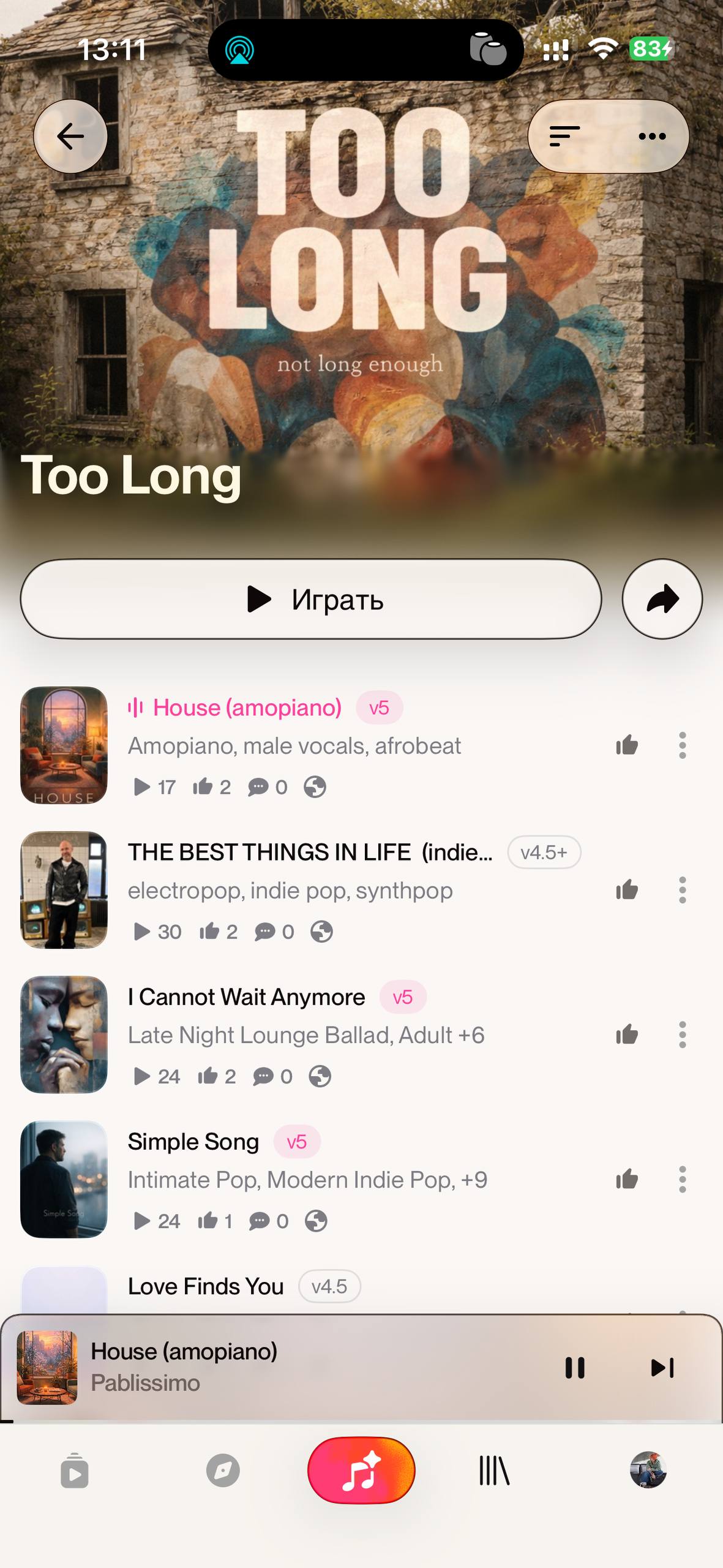Open the playlist three-dot menu at top
This screenshot has width=723, height=1568.
(x=652, y=136)
